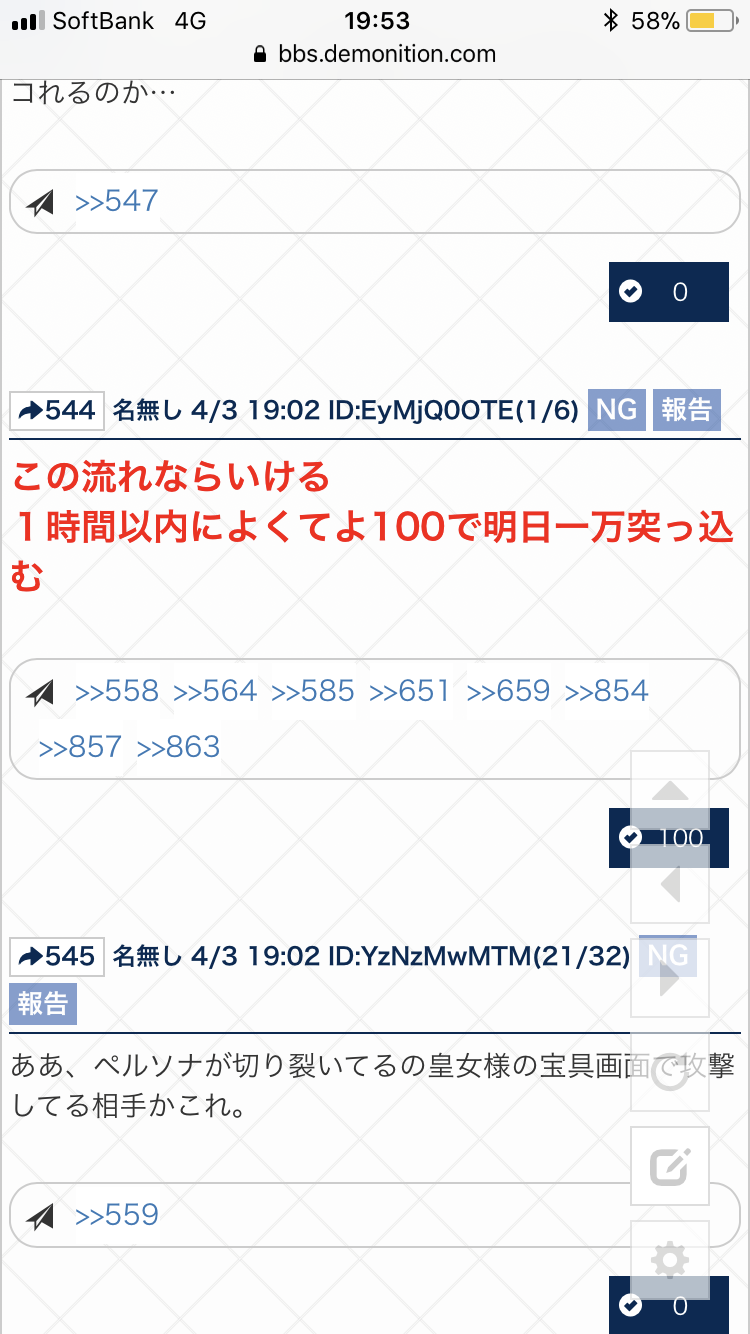Report post 544 with 報告 button
This screenshot has height=1334, width=750.
point(686,409)
